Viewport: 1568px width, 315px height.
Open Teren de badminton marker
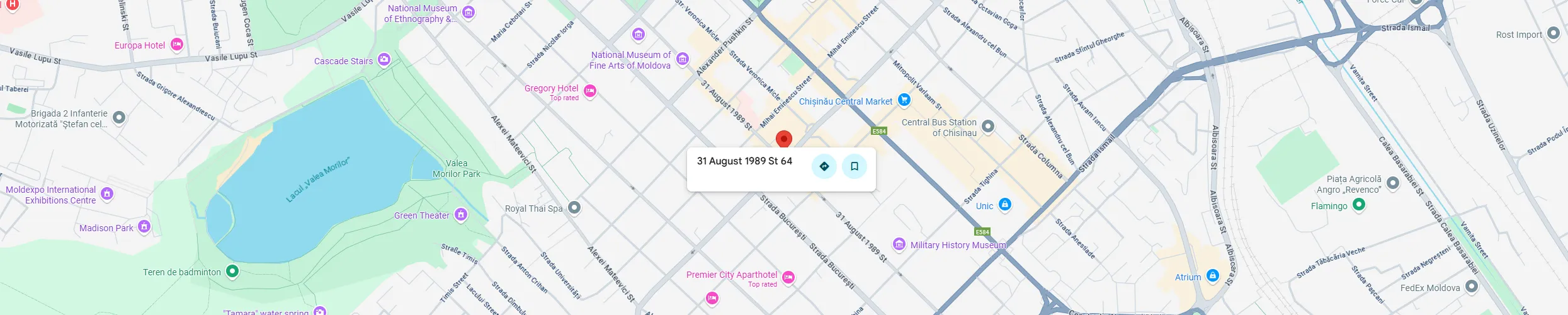[x=232, y=272]
